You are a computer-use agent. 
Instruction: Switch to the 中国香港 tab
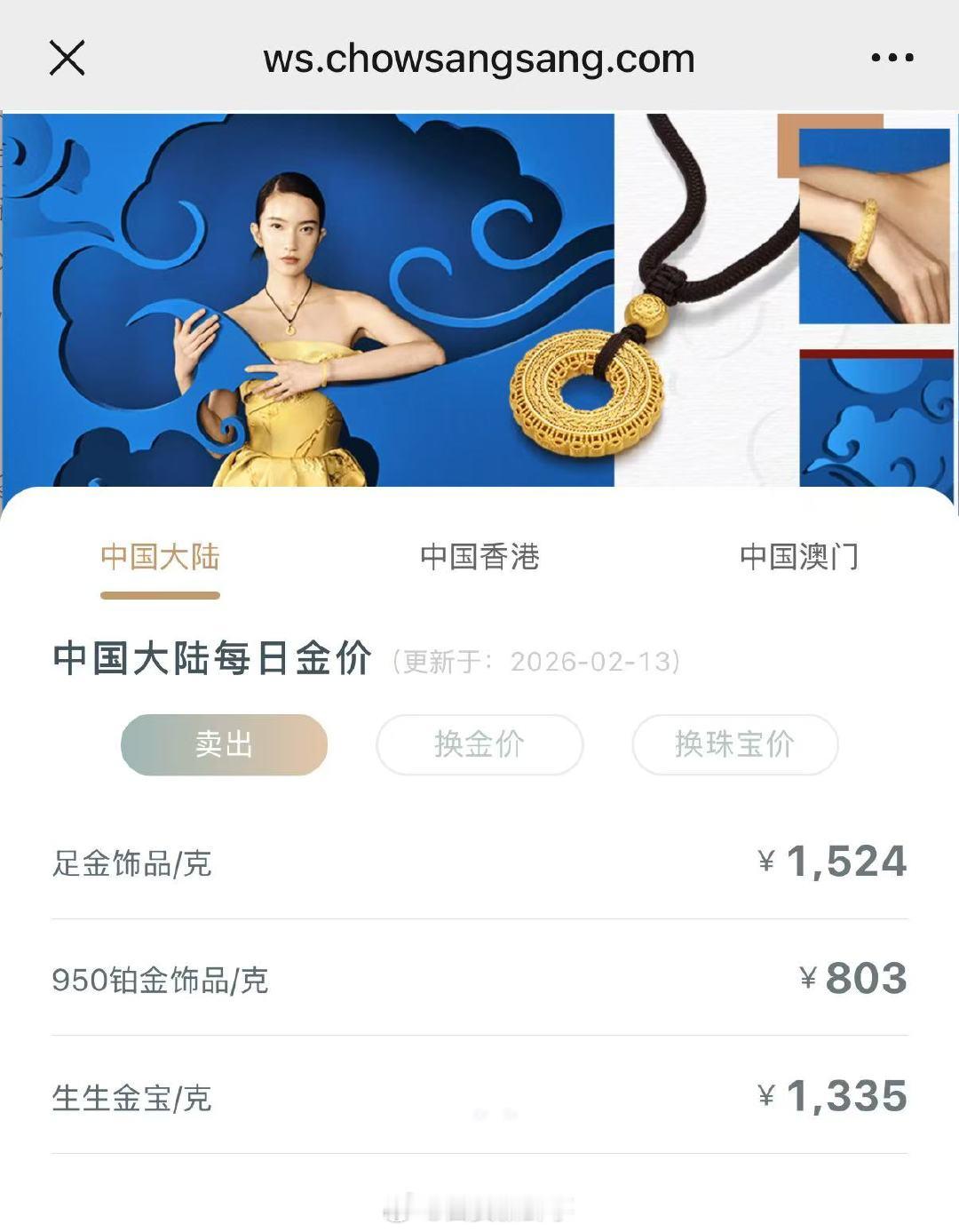coord(480,557)
